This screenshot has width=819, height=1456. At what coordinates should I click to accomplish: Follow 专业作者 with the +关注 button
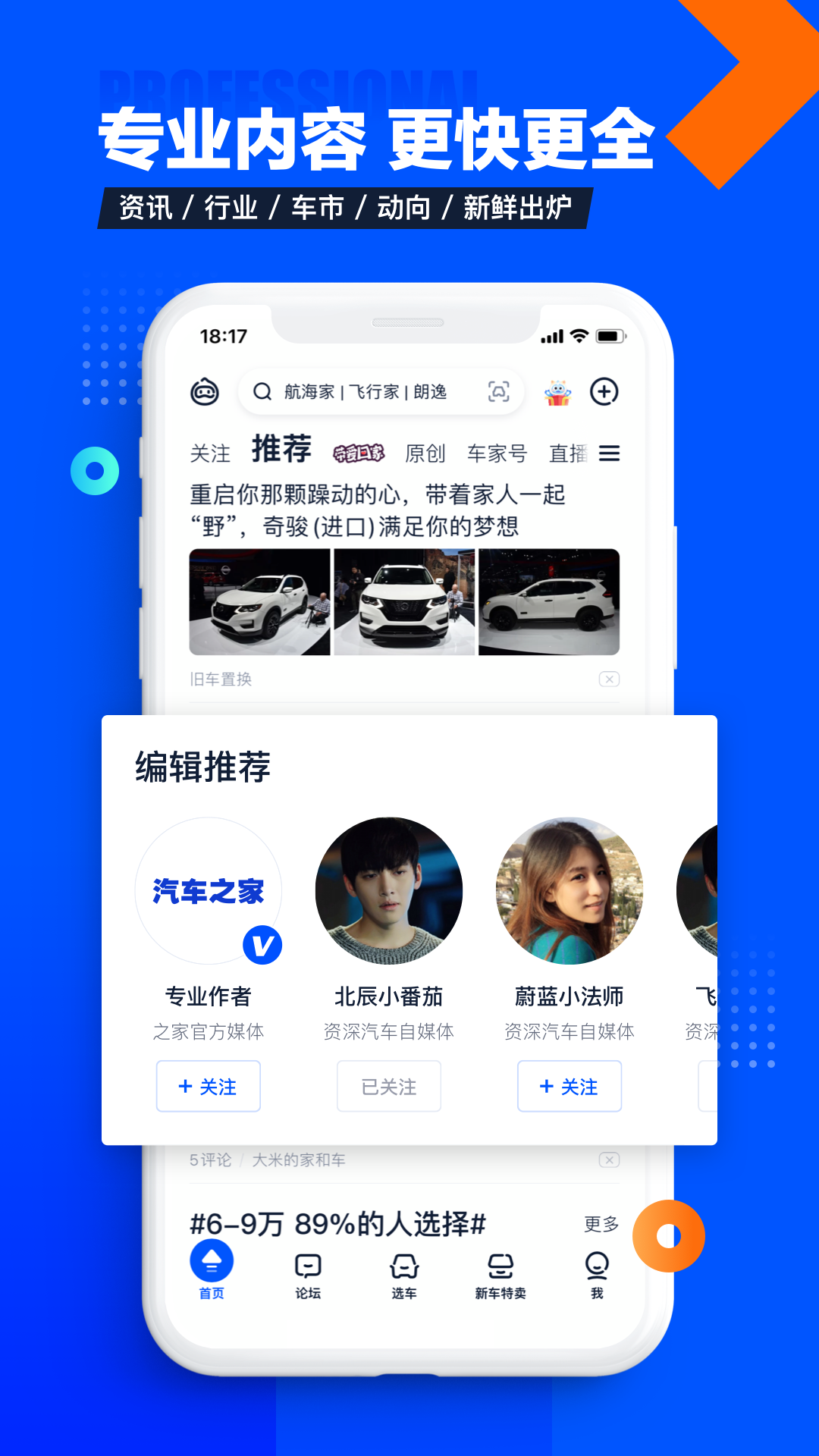coord(208,1087)
